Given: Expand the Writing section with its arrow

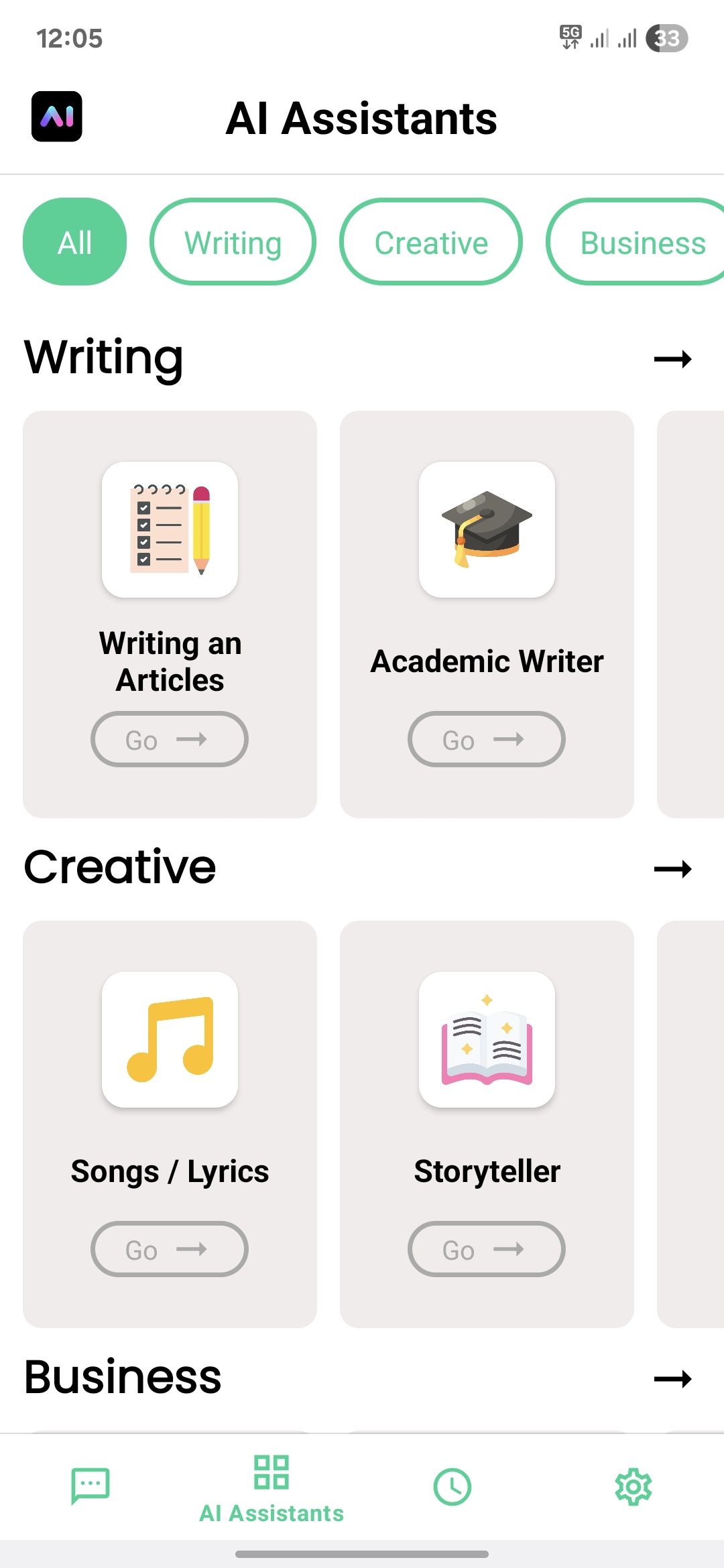Looking at the screenshot, I should tap(672, 359).
